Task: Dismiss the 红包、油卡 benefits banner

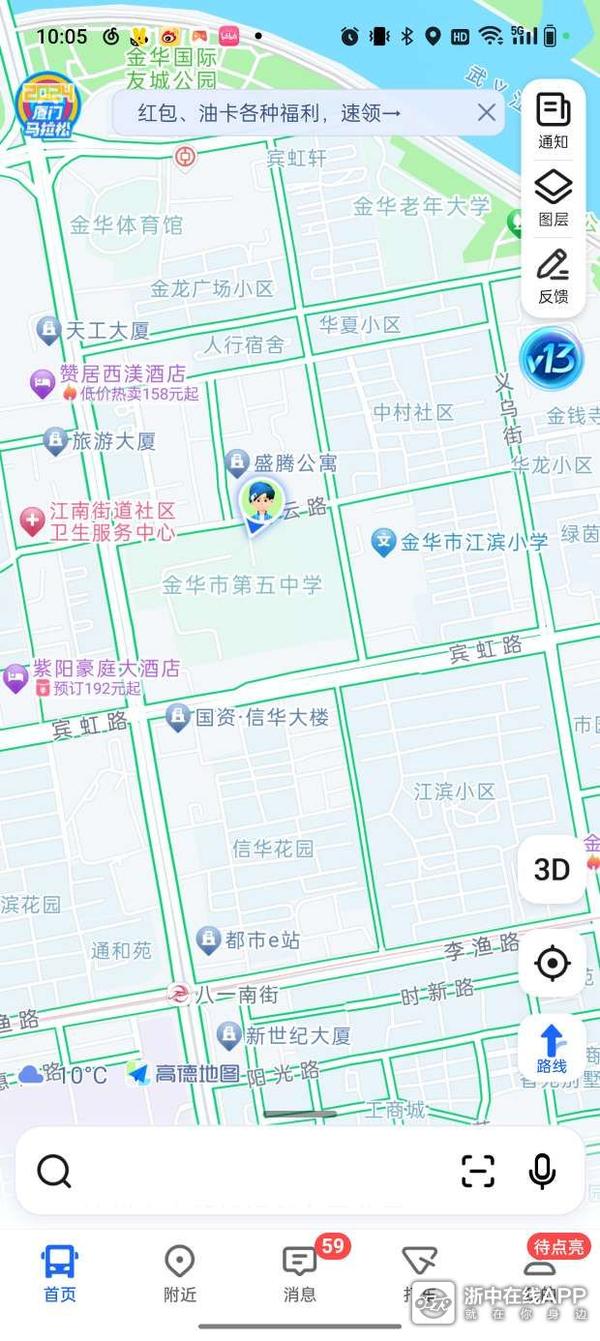Action: 487,113
